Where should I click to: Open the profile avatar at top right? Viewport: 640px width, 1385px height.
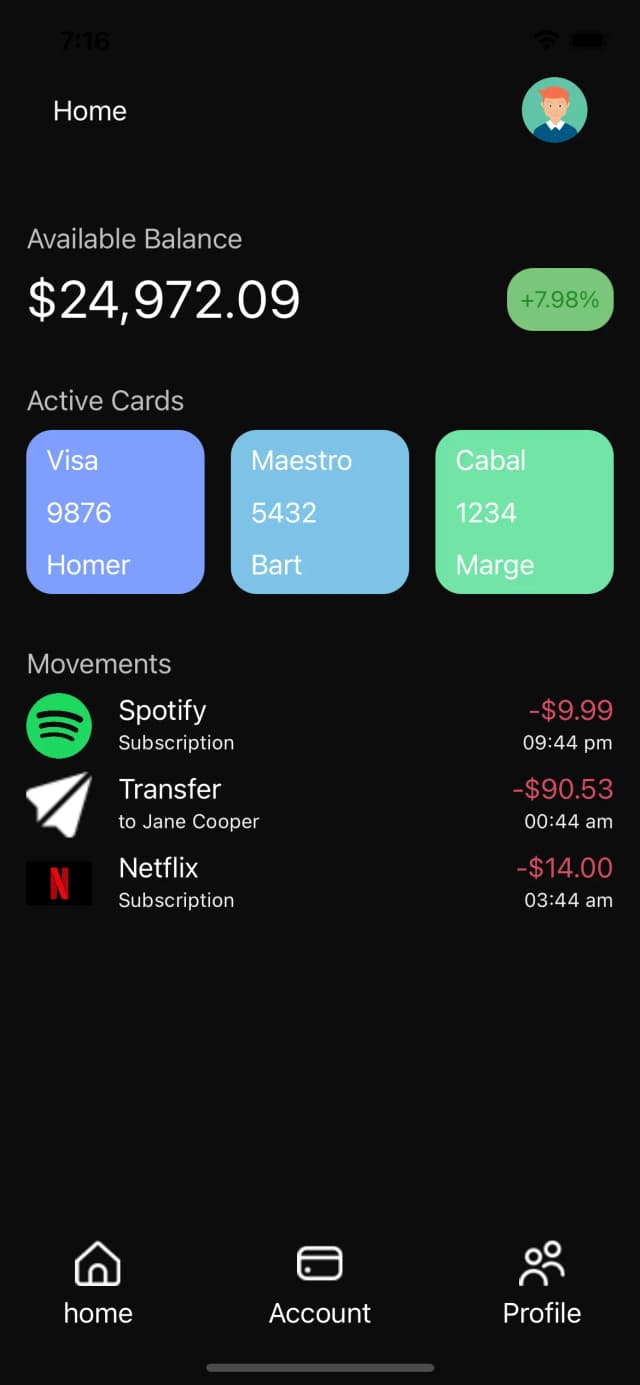point(554,110)
